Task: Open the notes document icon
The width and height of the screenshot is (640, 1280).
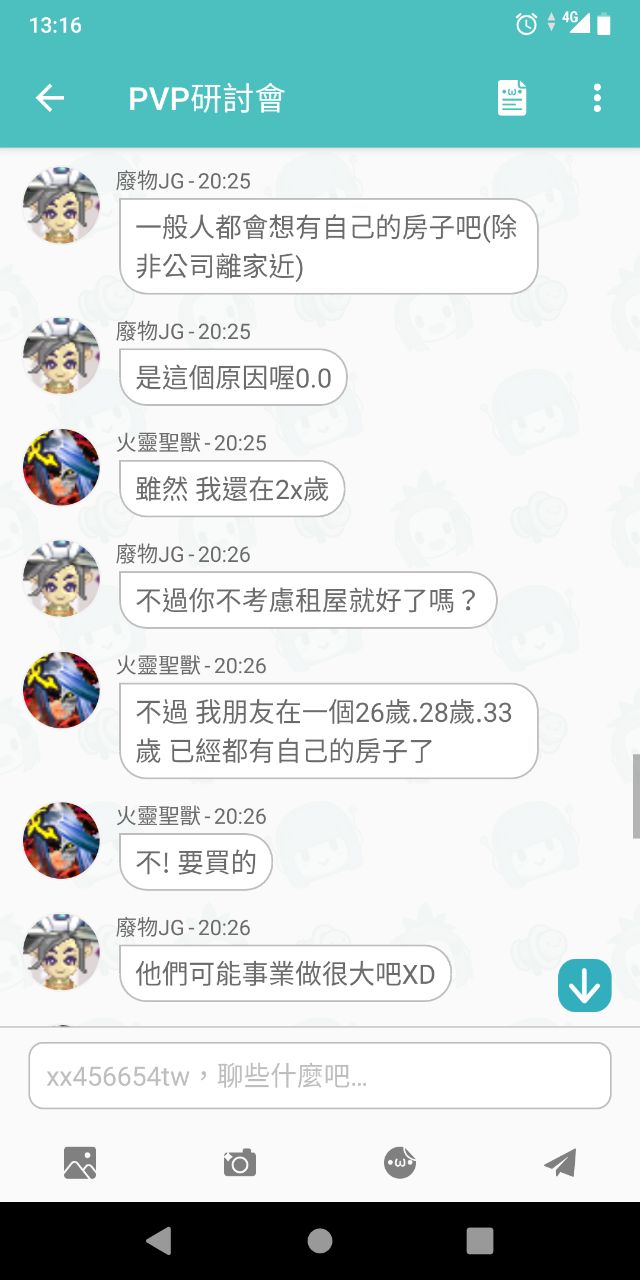Action: 512,98
